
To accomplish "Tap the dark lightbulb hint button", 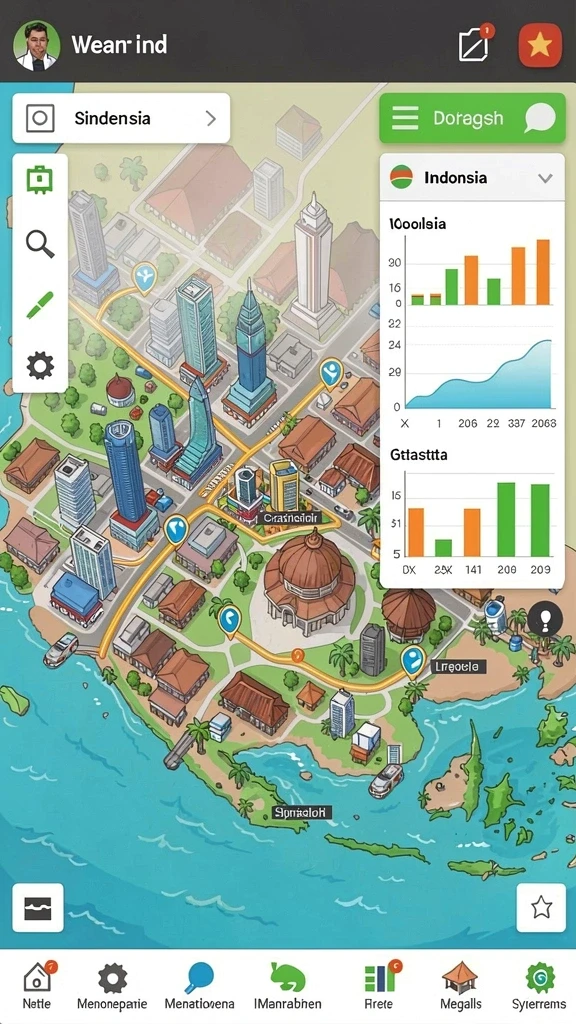I will point(544,618).
